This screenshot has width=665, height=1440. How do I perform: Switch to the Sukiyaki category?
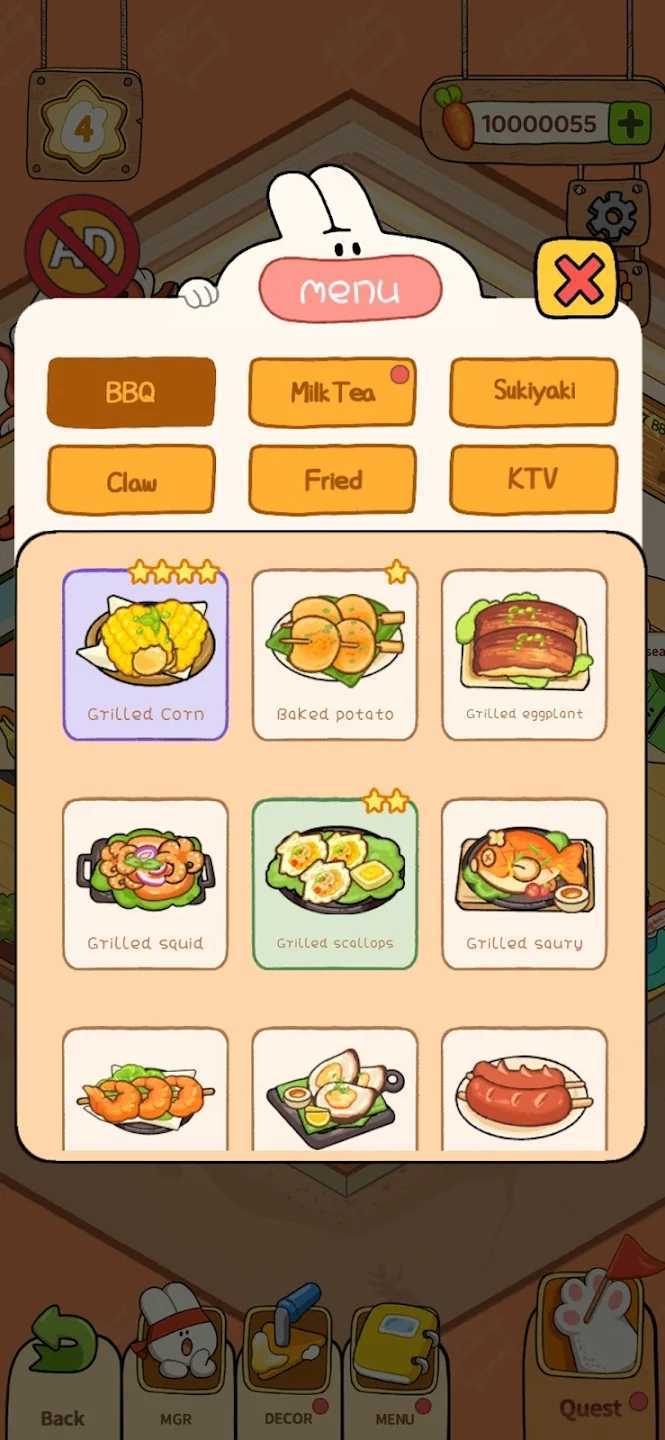click(533, 391)
